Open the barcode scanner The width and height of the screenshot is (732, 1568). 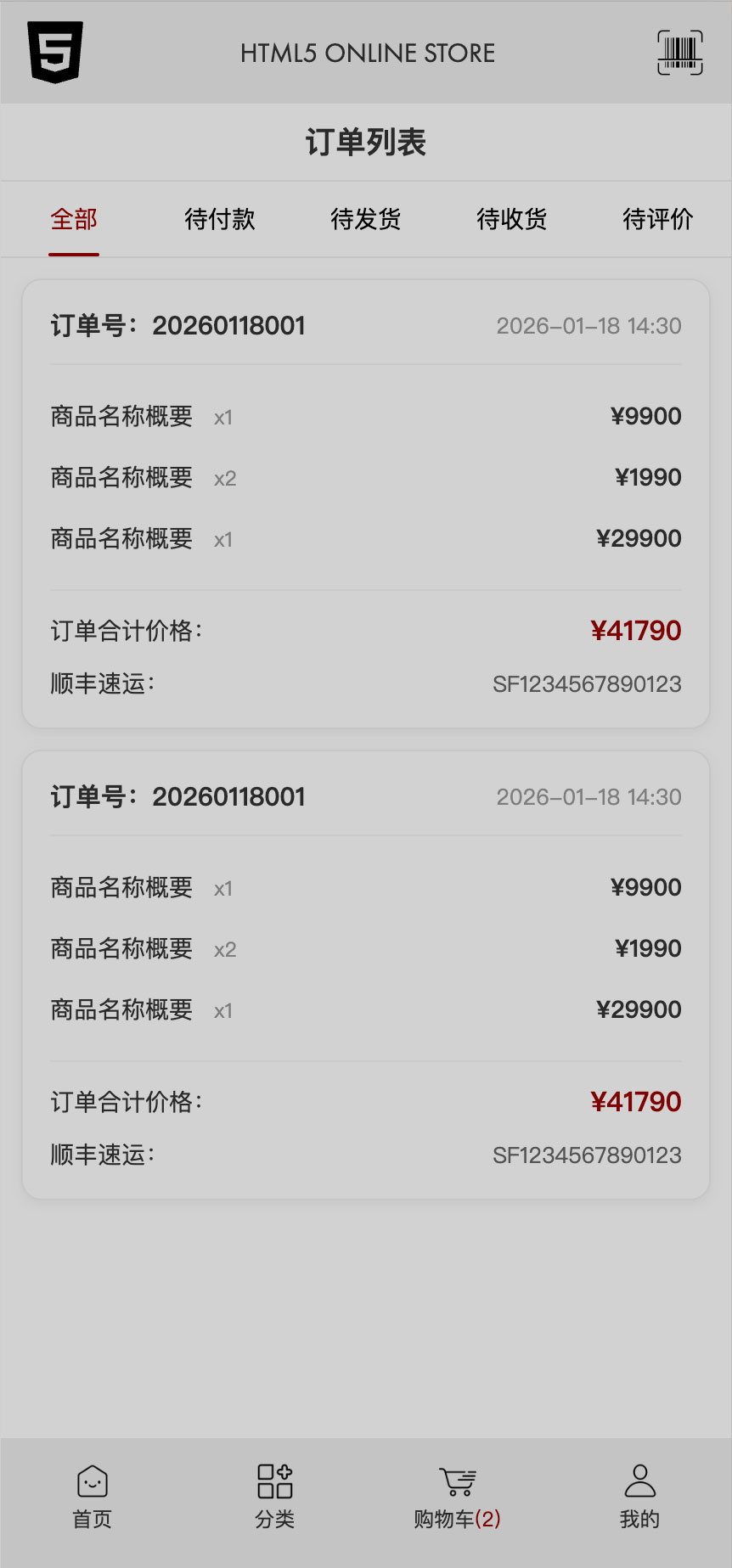679,53
